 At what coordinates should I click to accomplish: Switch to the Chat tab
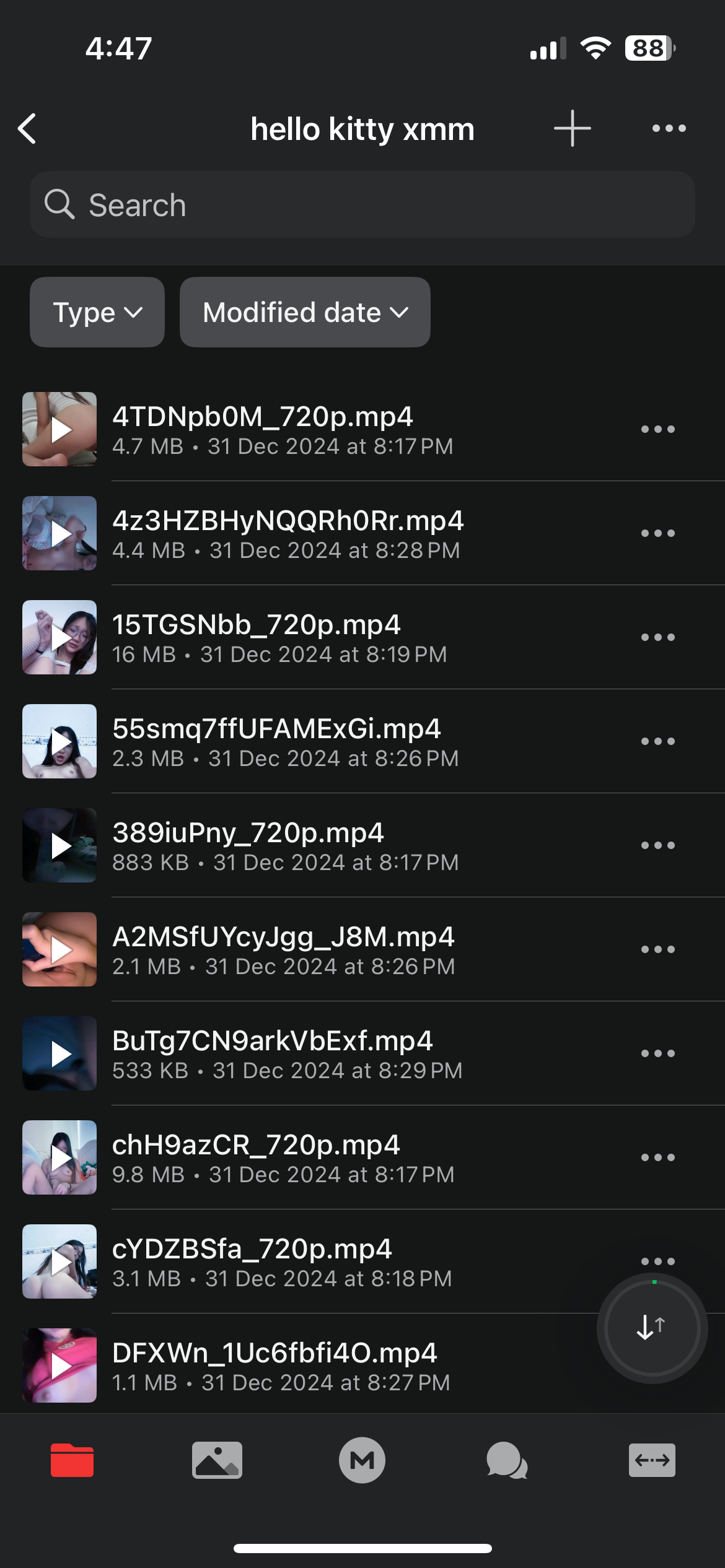(x=507, y=1460)
